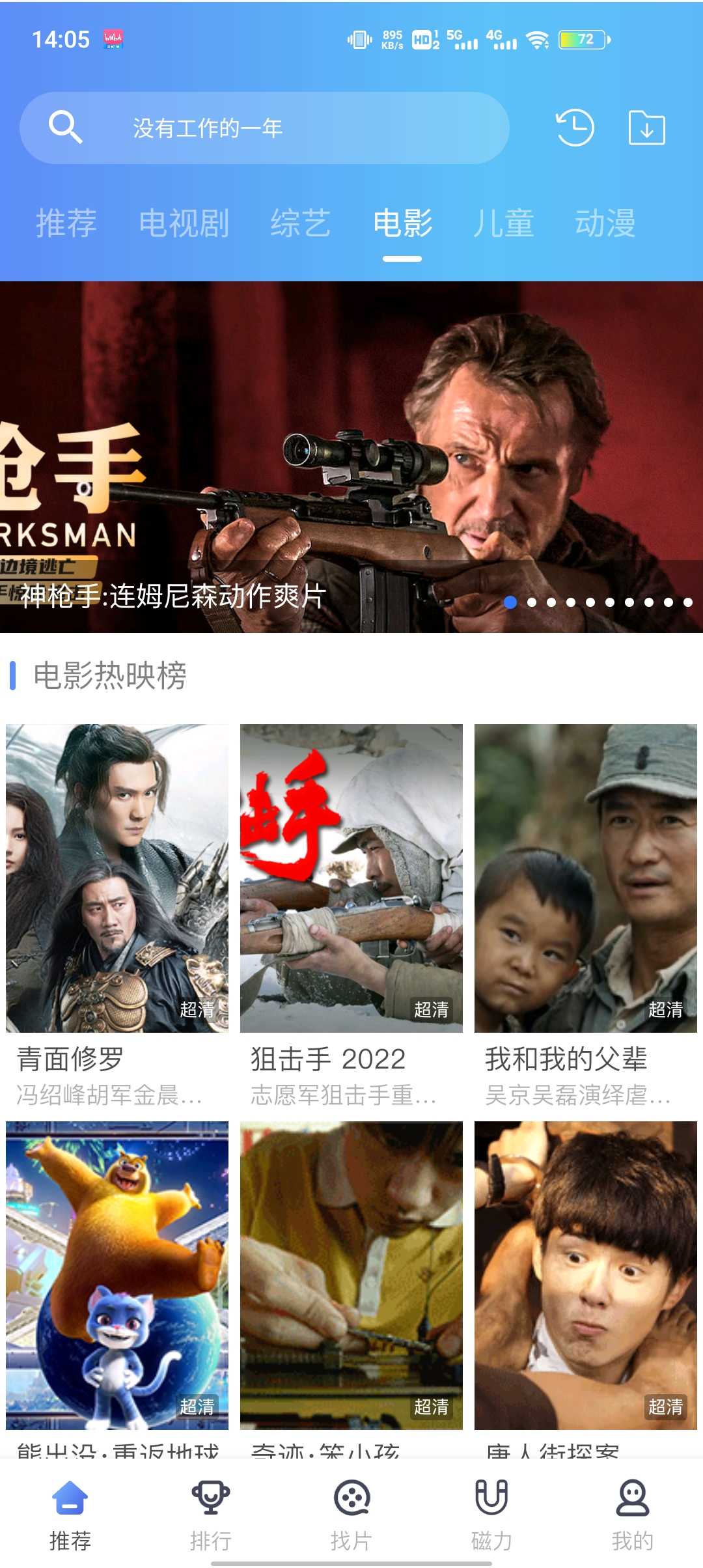Open the 熊出没 cartoon bear movie poster
The image size is (703, 1568).
tap(117, 1275)
